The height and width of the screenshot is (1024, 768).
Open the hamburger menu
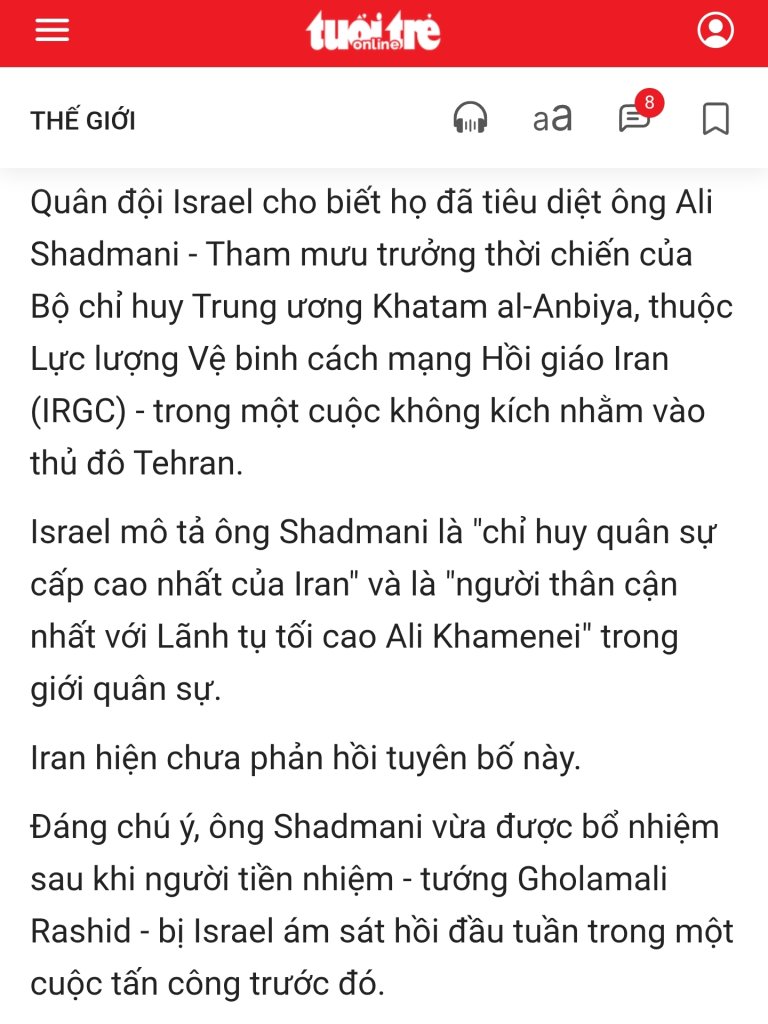click(52, 31)
